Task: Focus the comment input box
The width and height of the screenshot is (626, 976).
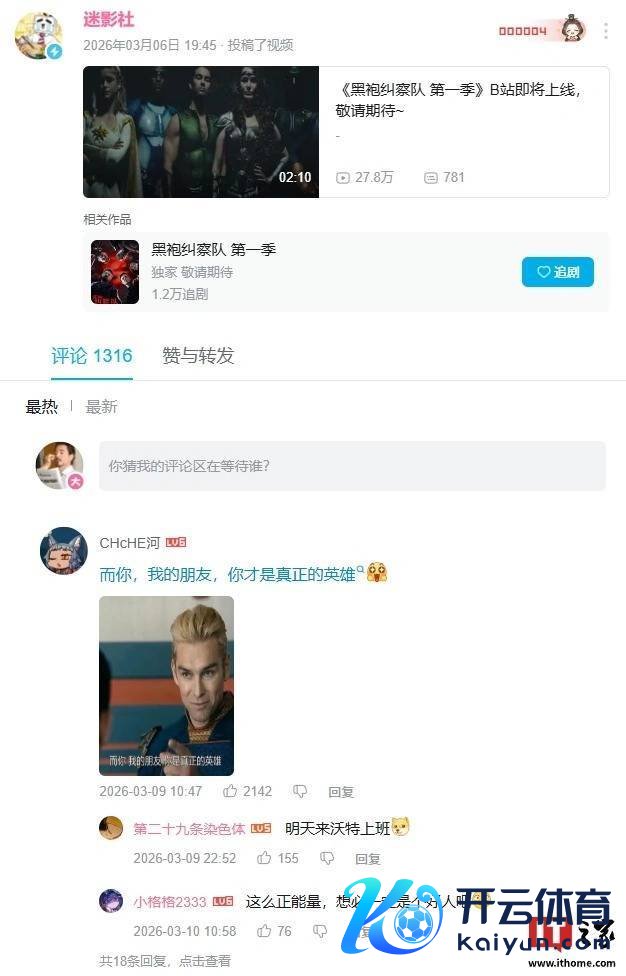Action: pyautogui.click(x=351, y=466)
